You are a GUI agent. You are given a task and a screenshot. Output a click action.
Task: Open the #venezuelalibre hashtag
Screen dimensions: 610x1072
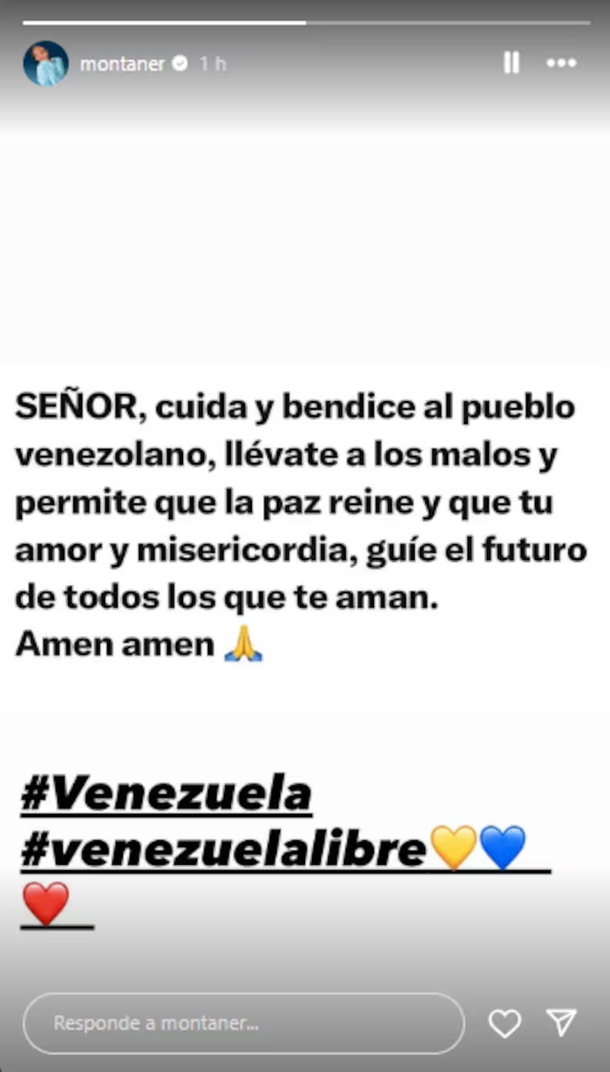coord(223,849)
